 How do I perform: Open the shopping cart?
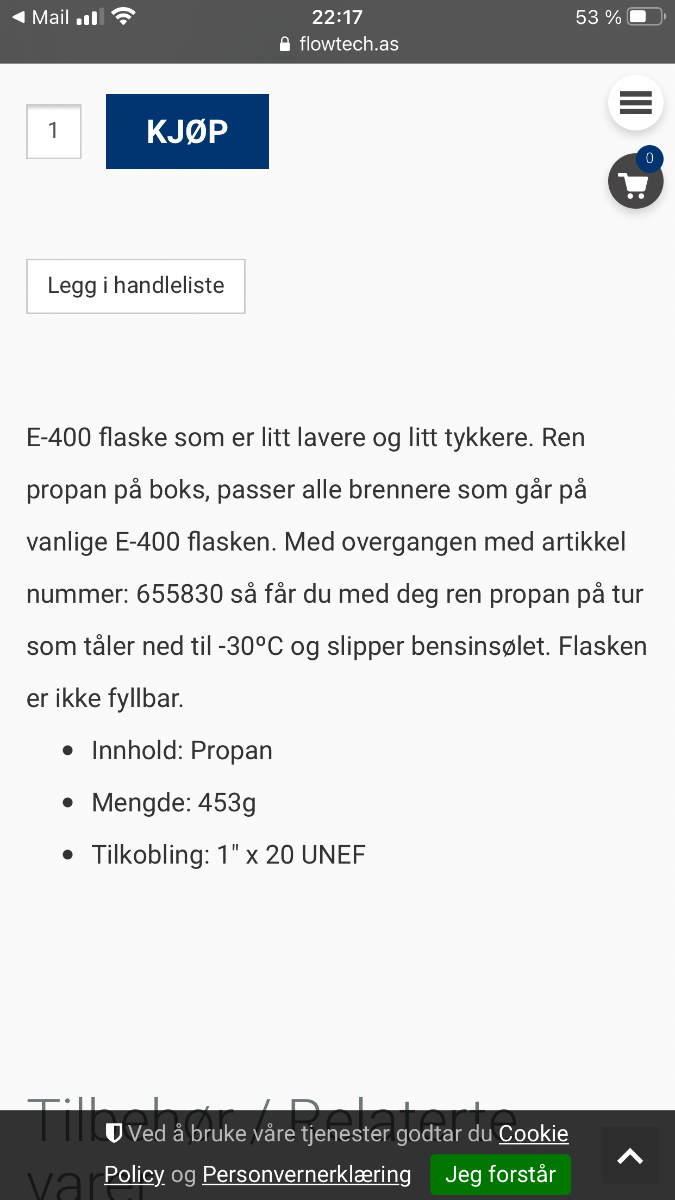tap(635, 181)
